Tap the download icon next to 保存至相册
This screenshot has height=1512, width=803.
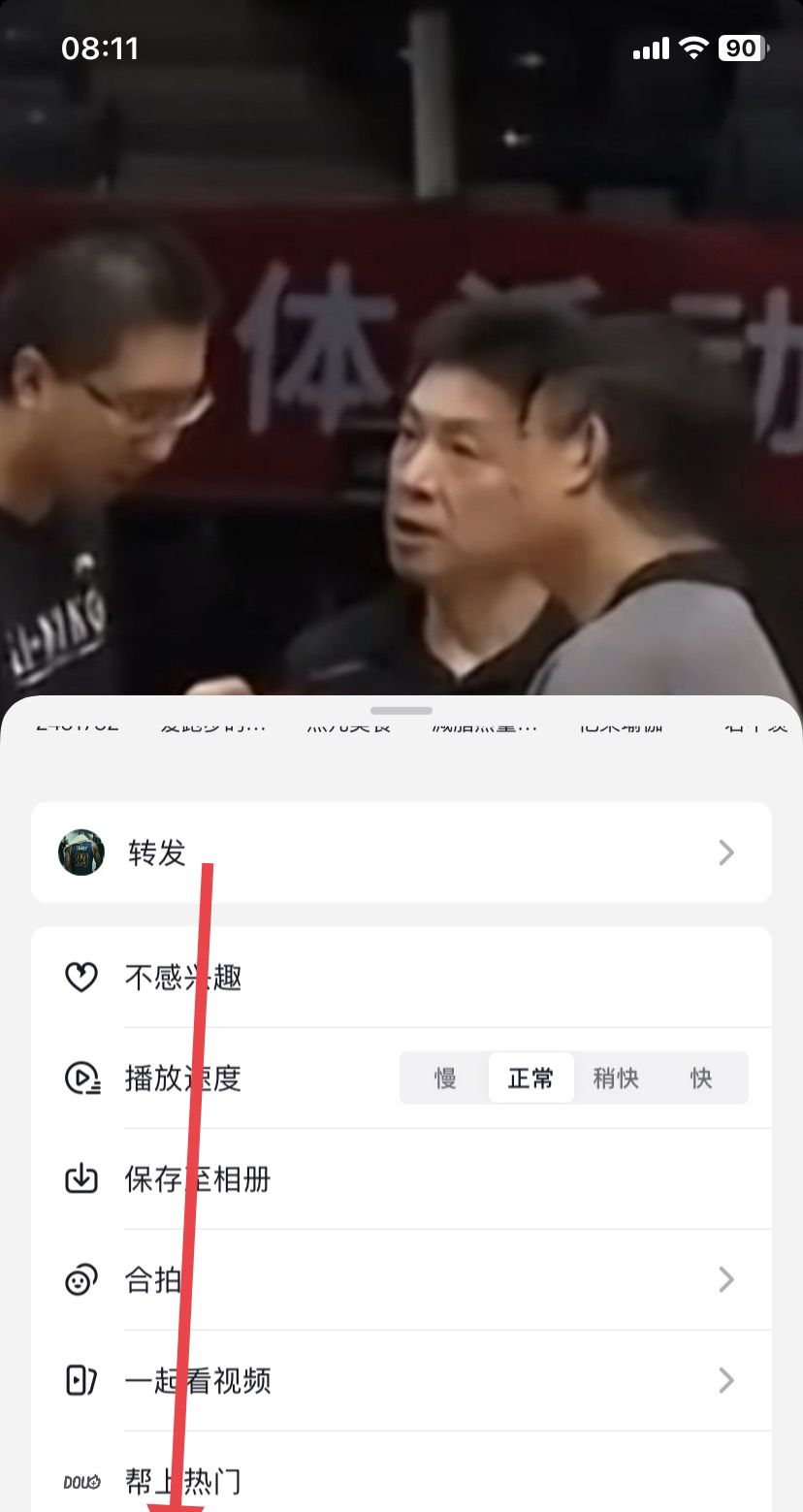pyautogui.click(x=81, y=1178)
